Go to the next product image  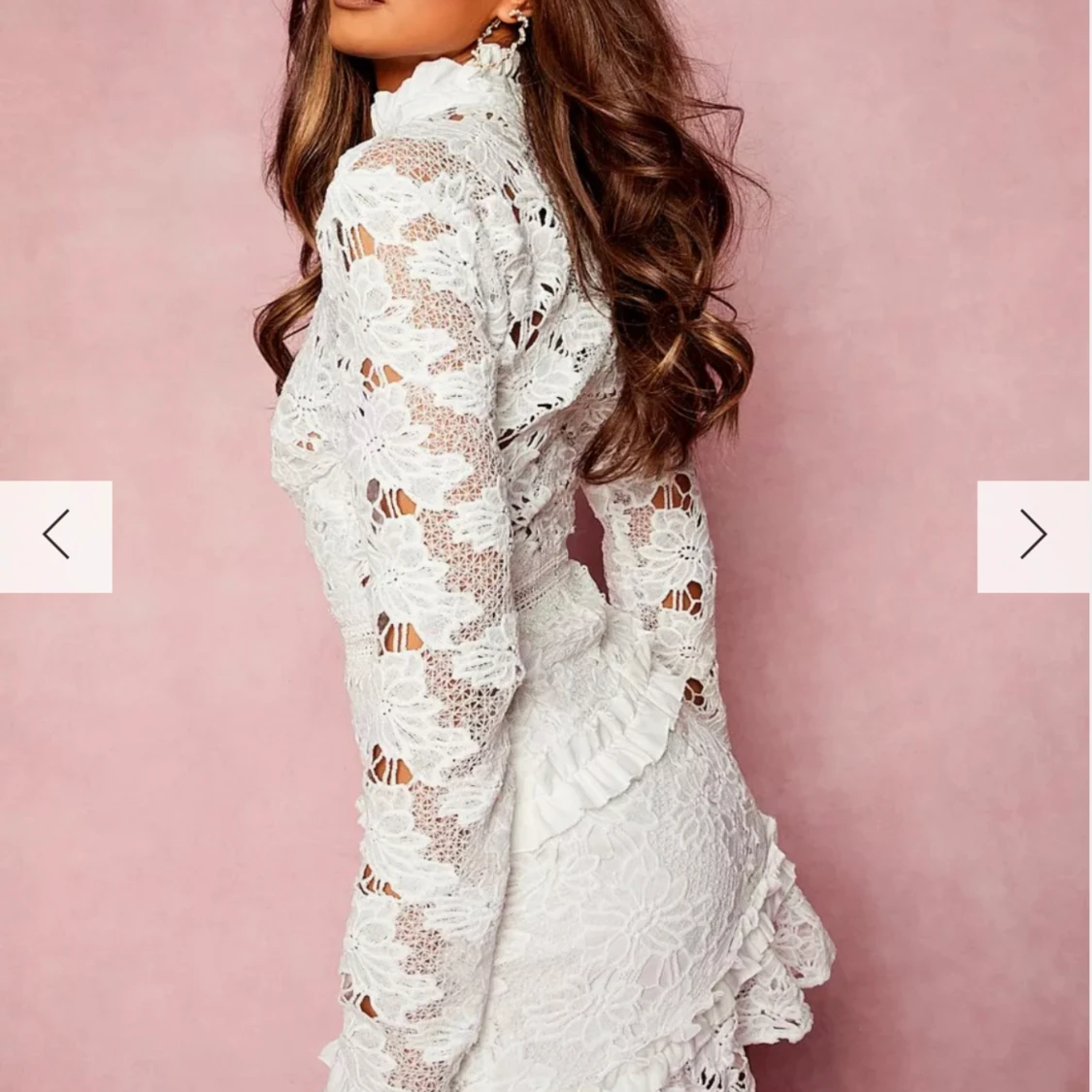[x=1034, y=536]
